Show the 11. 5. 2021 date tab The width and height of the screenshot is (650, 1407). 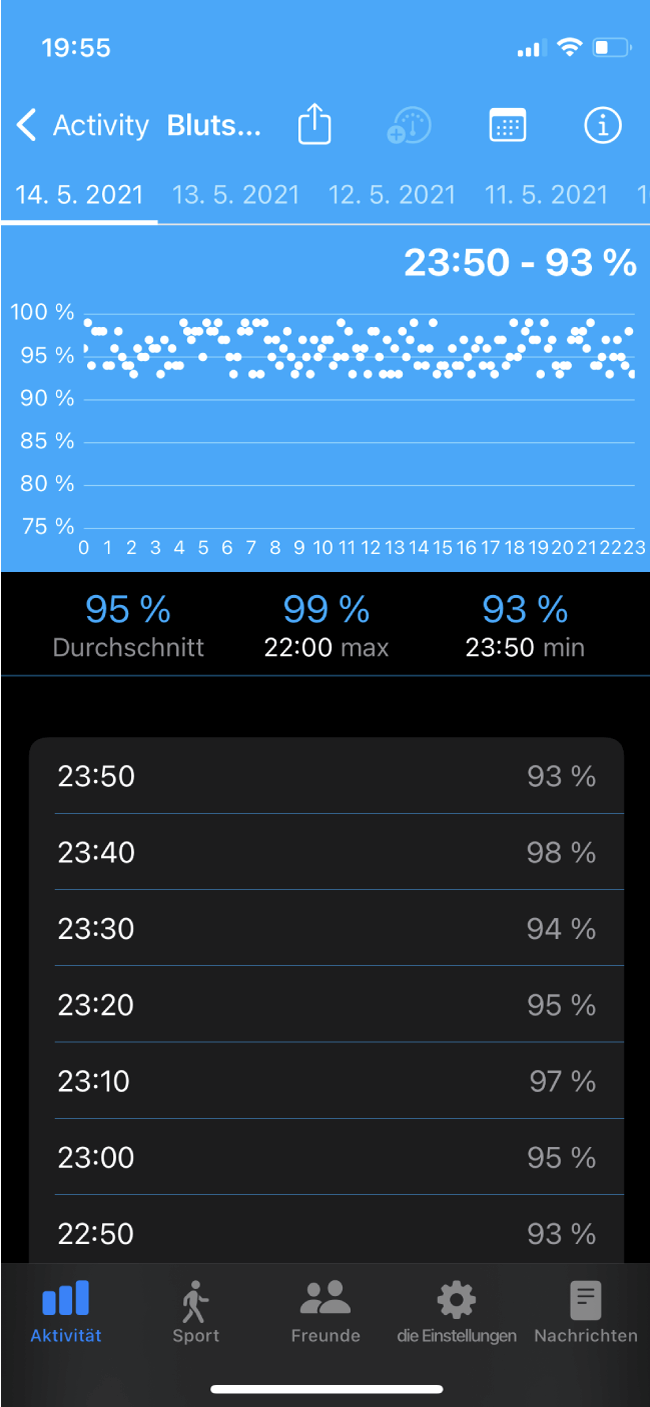[x=547, y=194]
